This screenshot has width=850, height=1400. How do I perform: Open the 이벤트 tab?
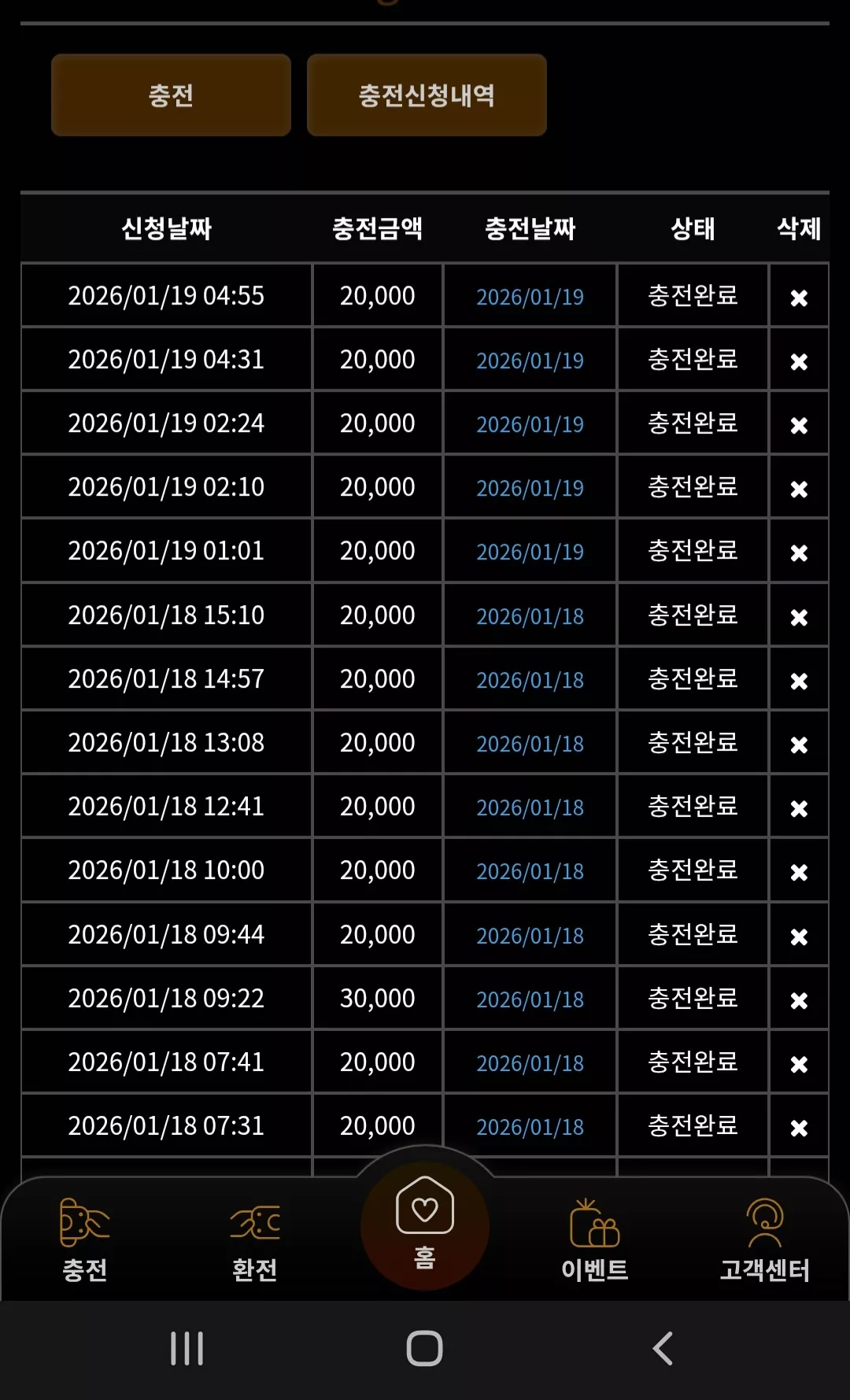click(x=594, y=1239)
